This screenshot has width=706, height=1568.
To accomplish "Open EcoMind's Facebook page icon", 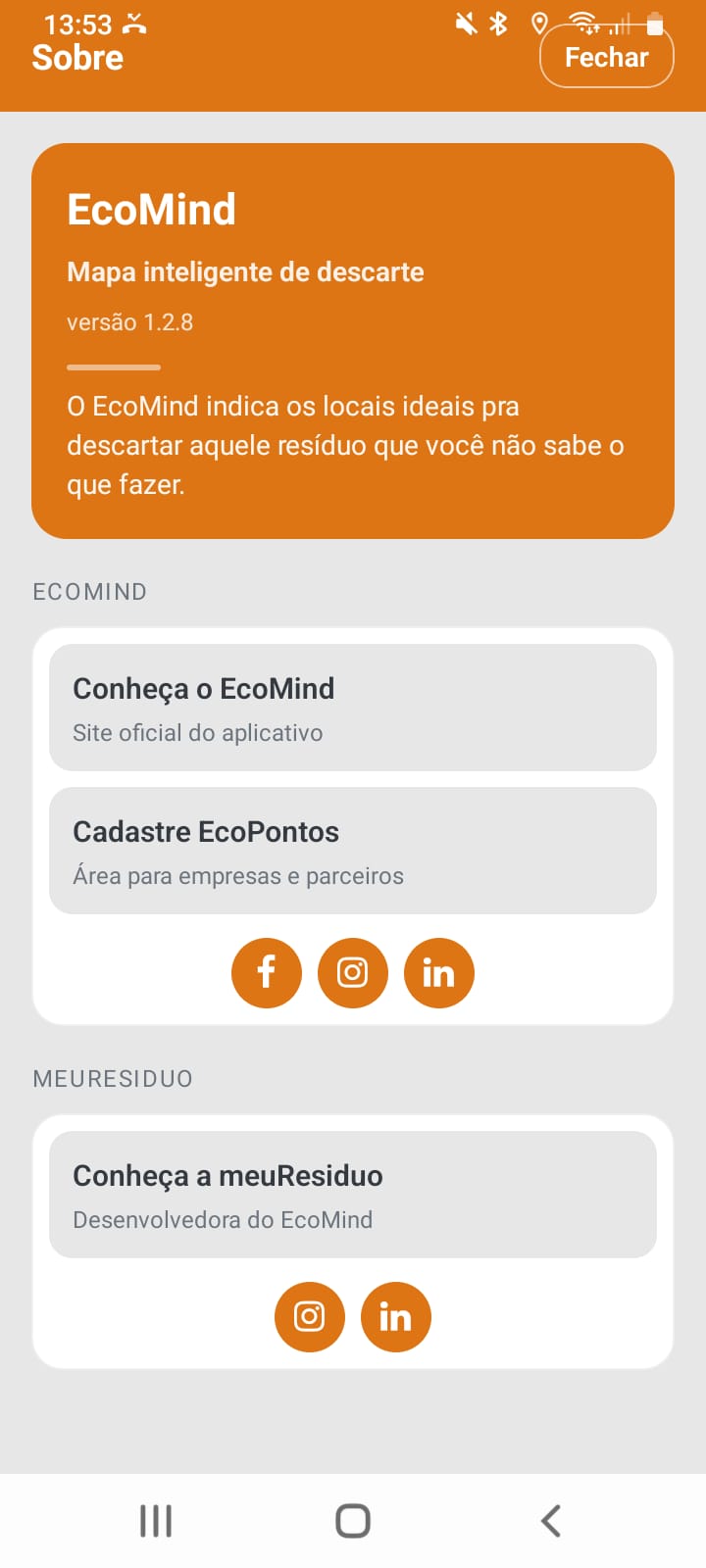I will pyautogui.click(x=266, y=972).
